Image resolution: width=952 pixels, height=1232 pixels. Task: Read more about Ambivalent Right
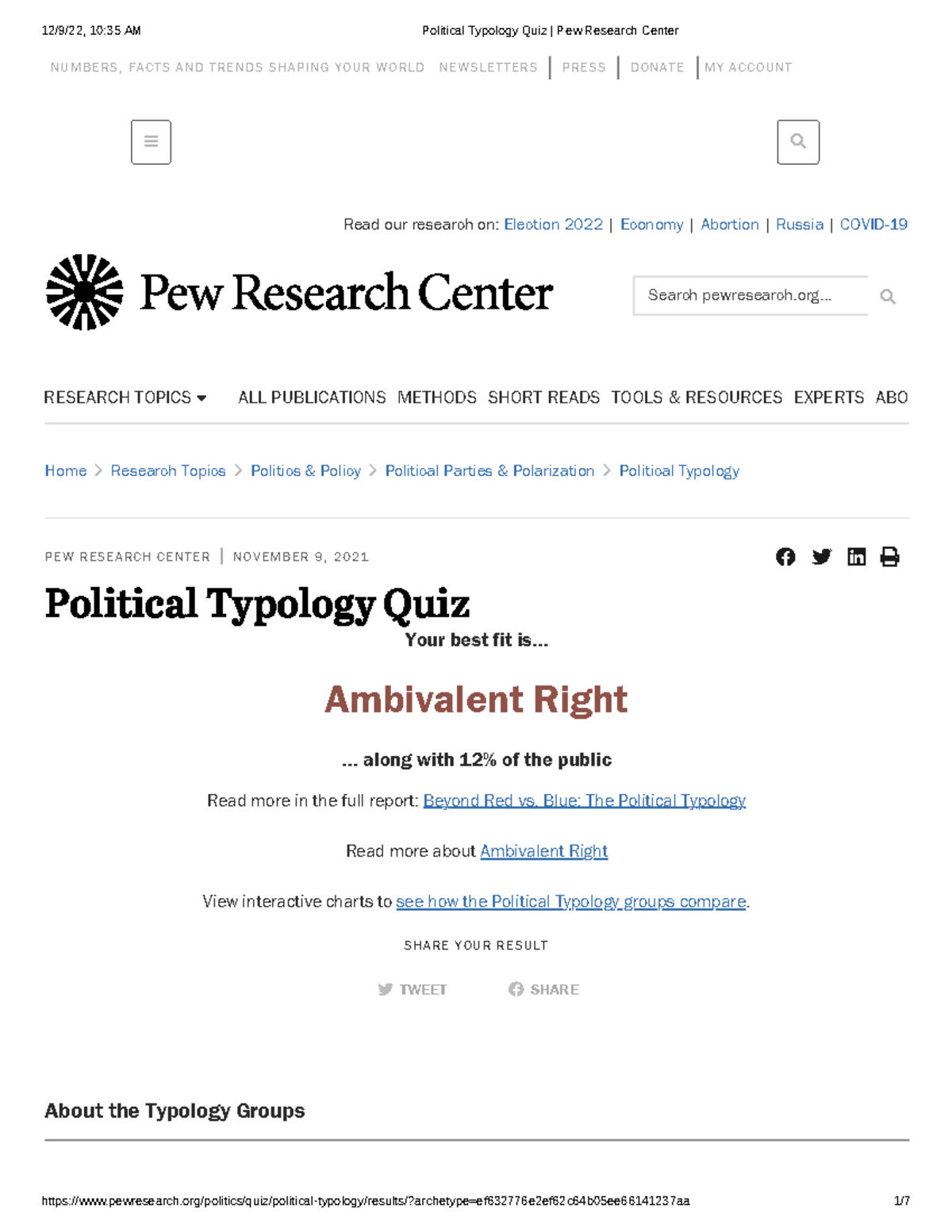pyautogui.click(x=543, y=850)
